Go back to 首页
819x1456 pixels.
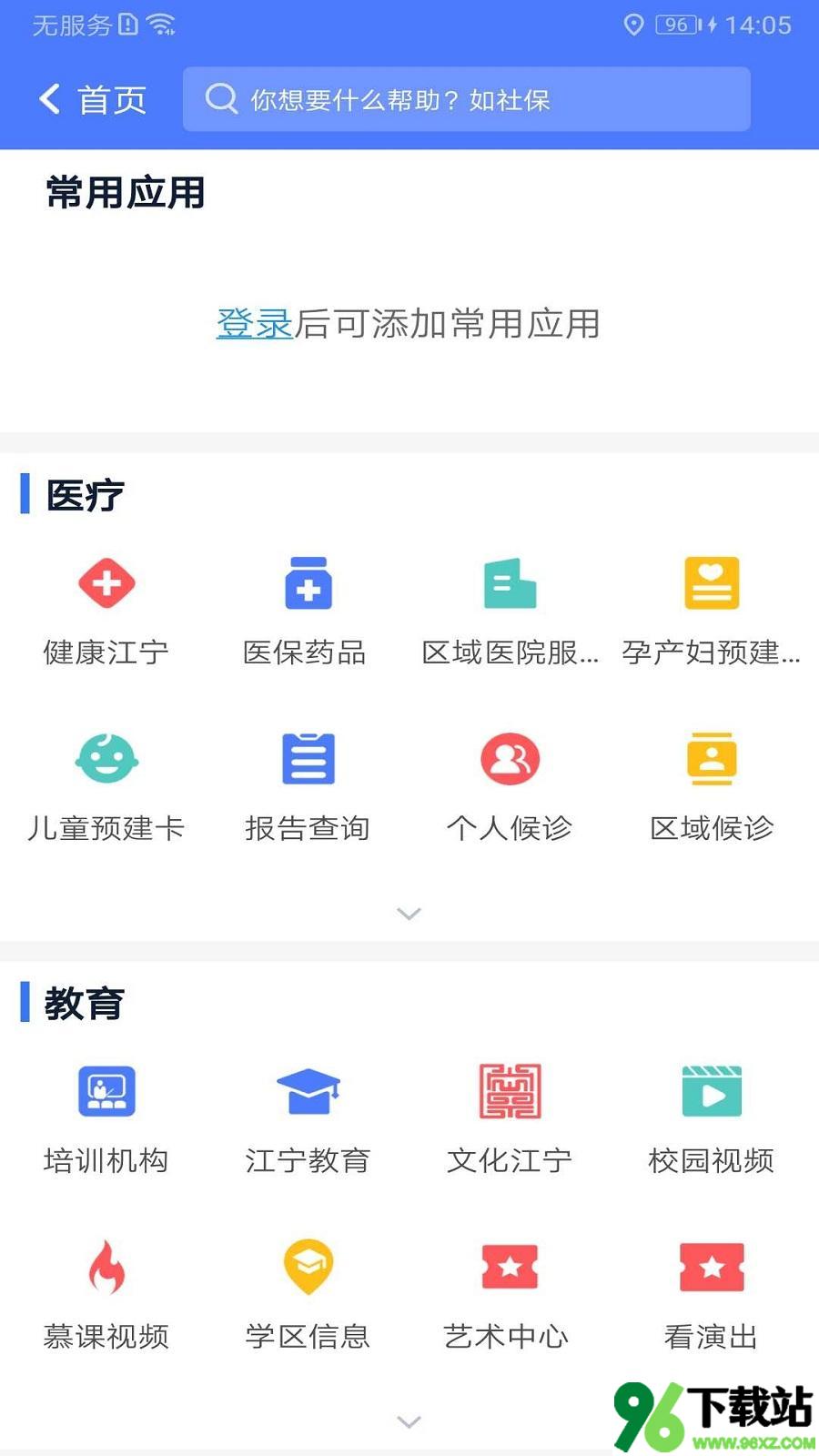(x=93, y=99)
